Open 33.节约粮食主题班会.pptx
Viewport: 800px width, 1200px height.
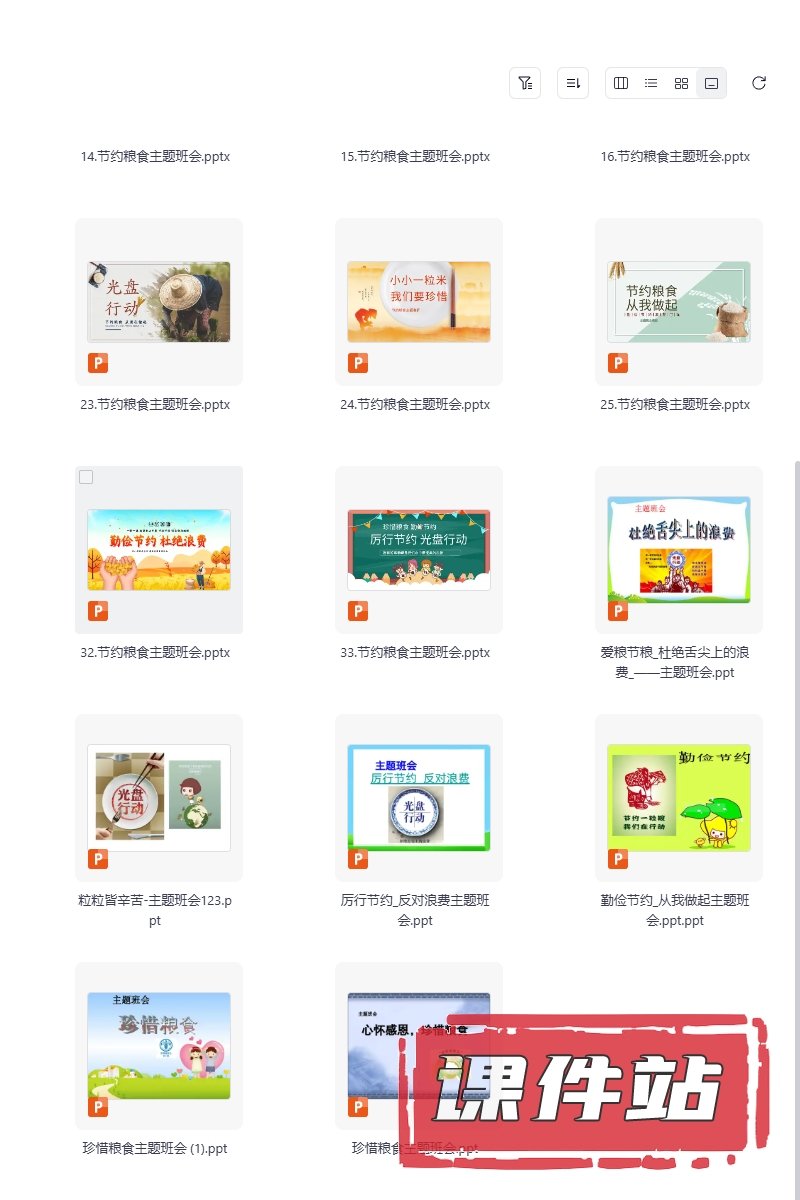point(419,550)
